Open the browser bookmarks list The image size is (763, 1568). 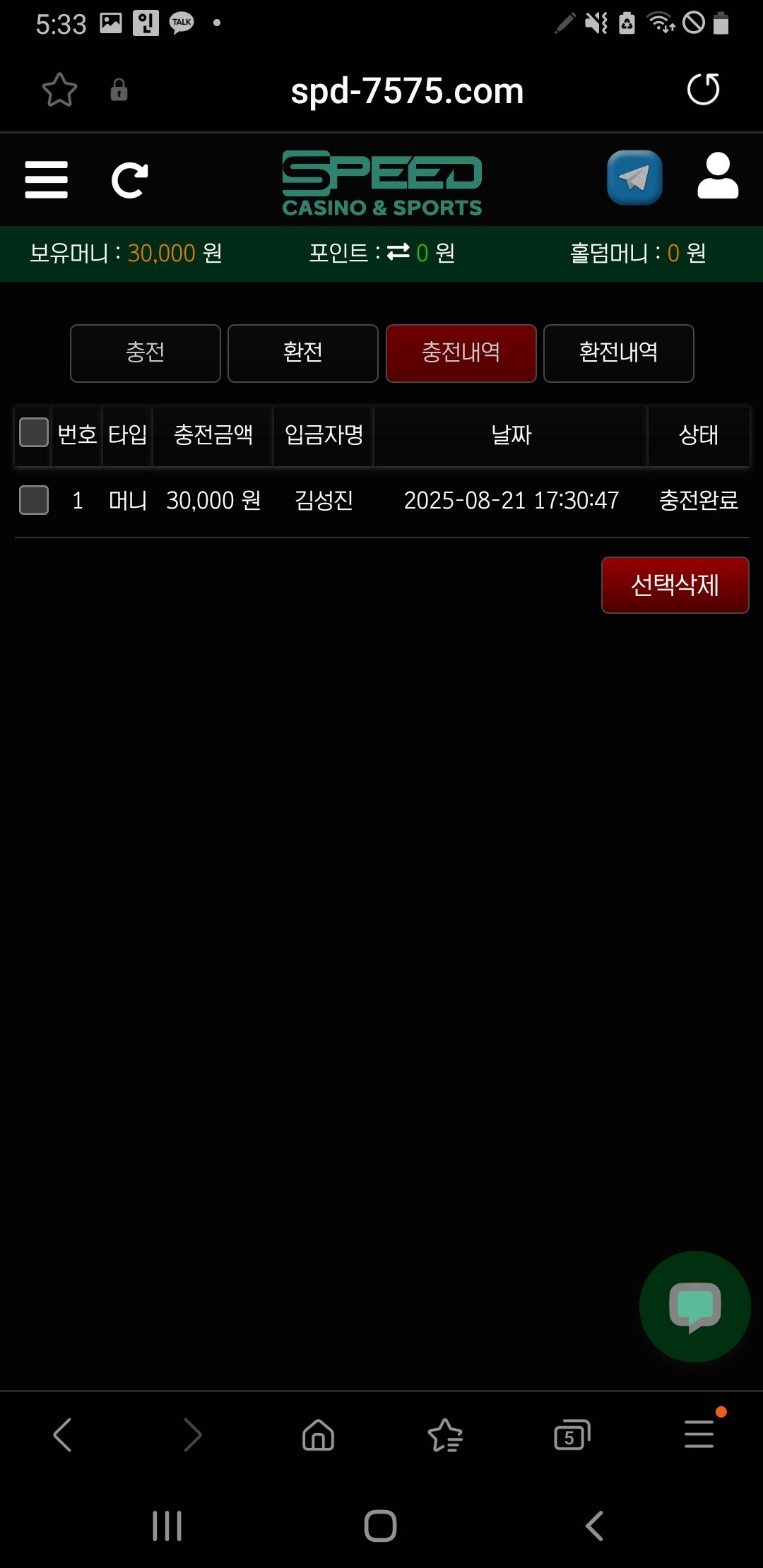click(x=445, y=1435)
